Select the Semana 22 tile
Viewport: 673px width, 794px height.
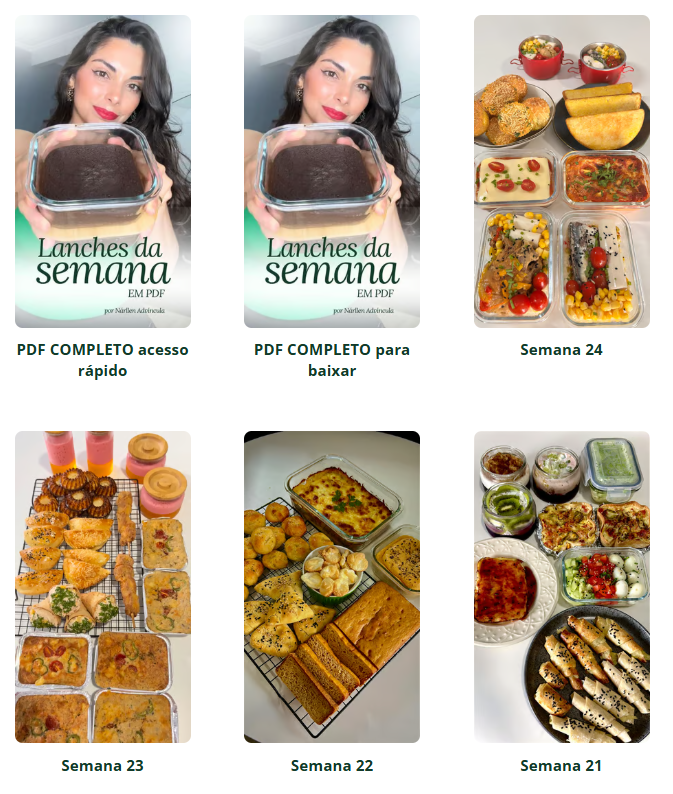click(x=332, y=587)
